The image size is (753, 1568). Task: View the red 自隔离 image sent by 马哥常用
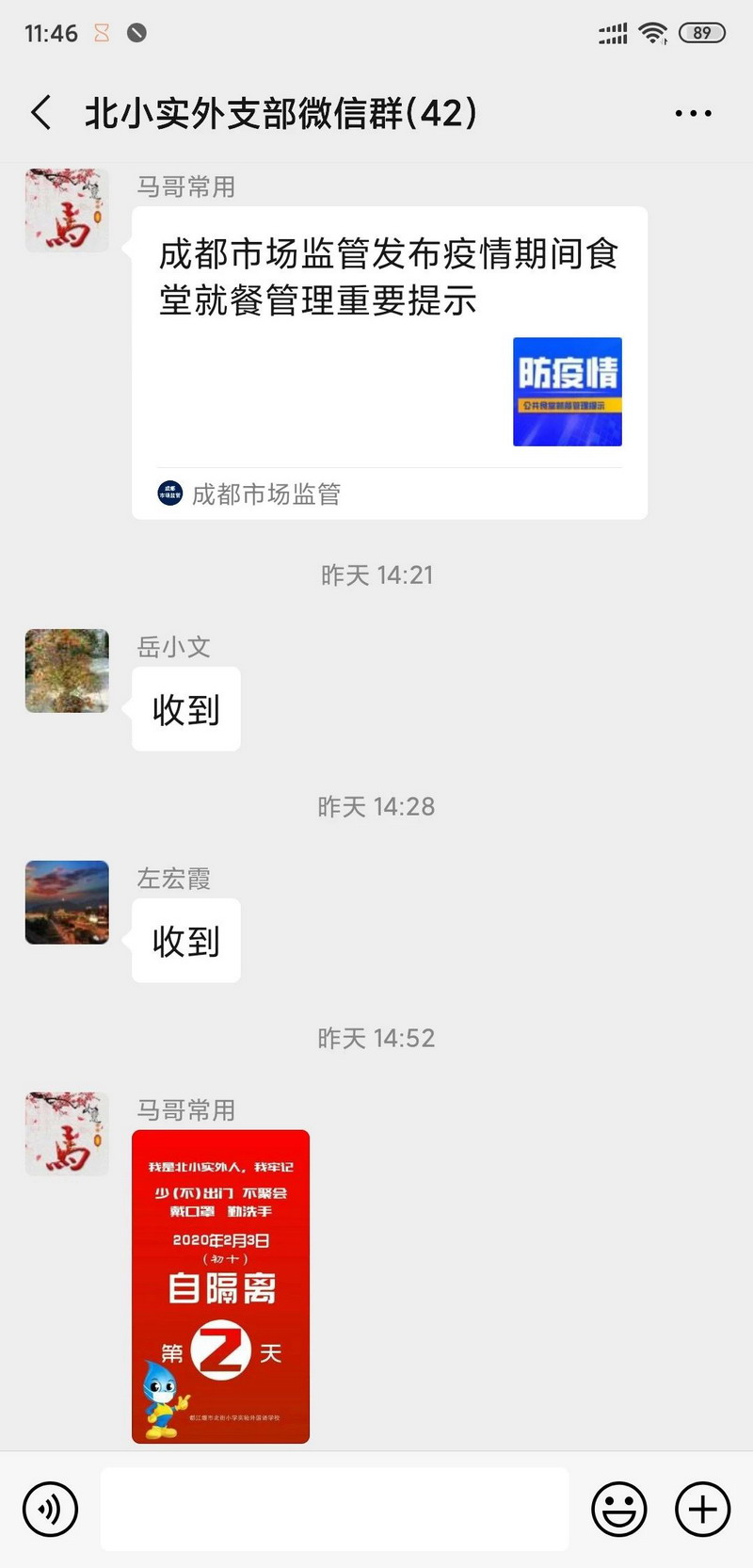click(x=220, y=1285)
